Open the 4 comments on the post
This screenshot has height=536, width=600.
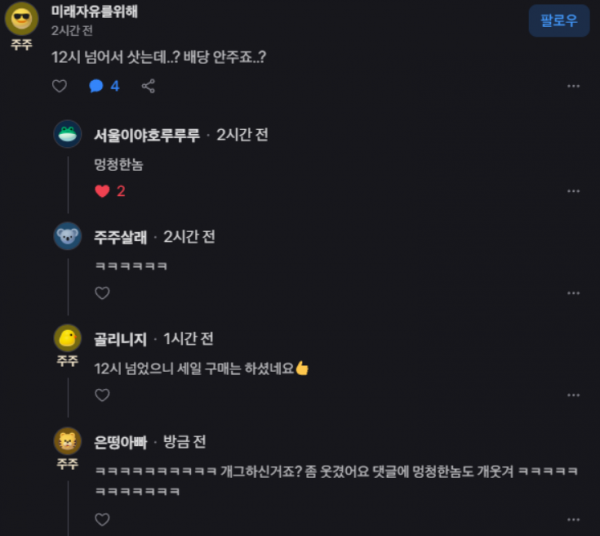(x=103, y=87)
